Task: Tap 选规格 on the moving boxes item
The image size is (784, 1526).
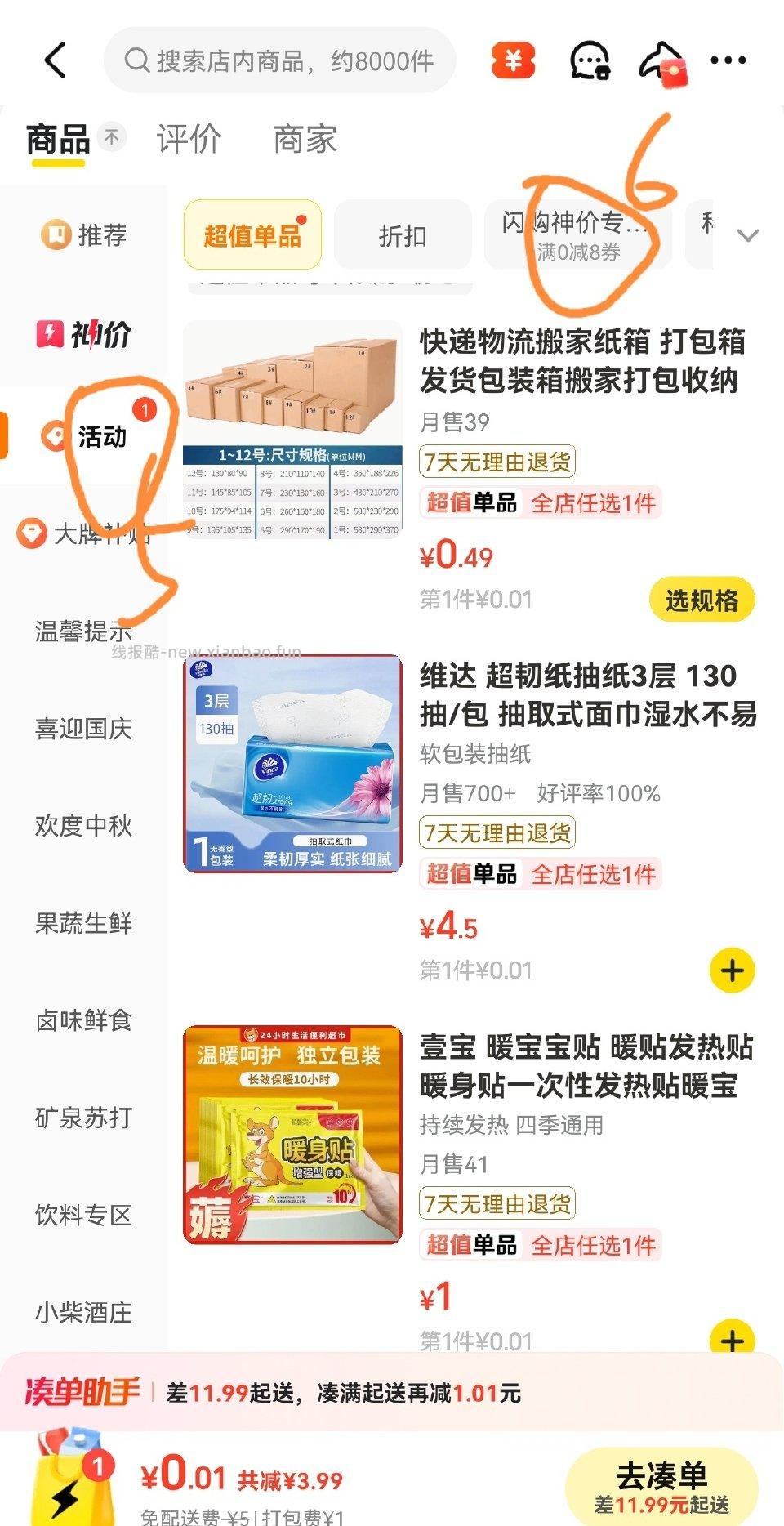Action: pyautogui.click(x=704, y=599)
